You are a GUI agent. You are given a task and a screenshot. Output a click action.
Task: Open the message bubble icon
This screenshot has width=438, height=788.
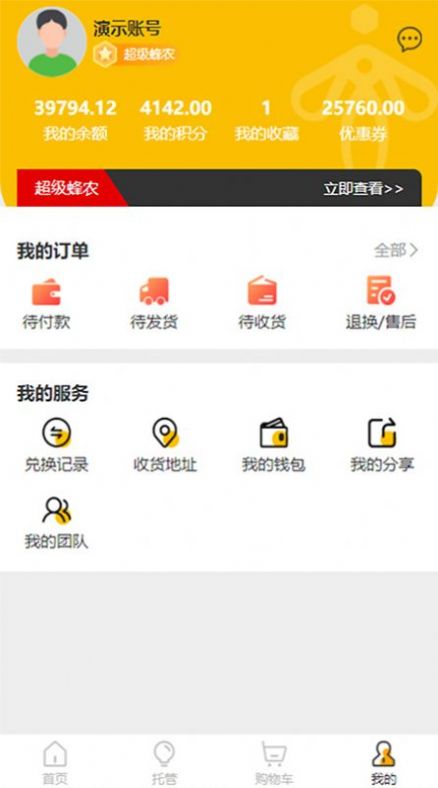tap(409, 40)
